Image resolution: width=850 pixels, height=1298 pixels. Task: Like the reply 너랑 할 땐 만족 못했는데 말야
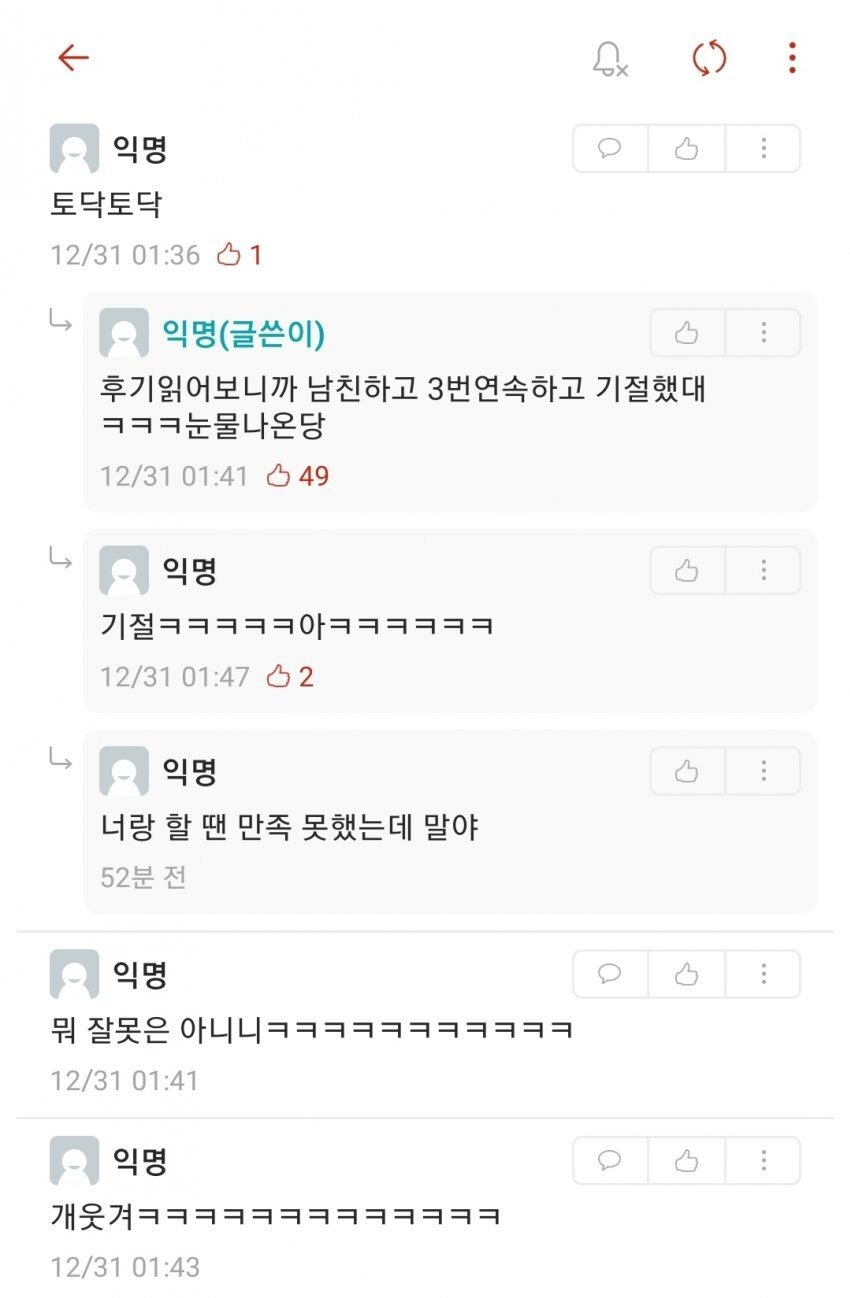tap(687, 771)
